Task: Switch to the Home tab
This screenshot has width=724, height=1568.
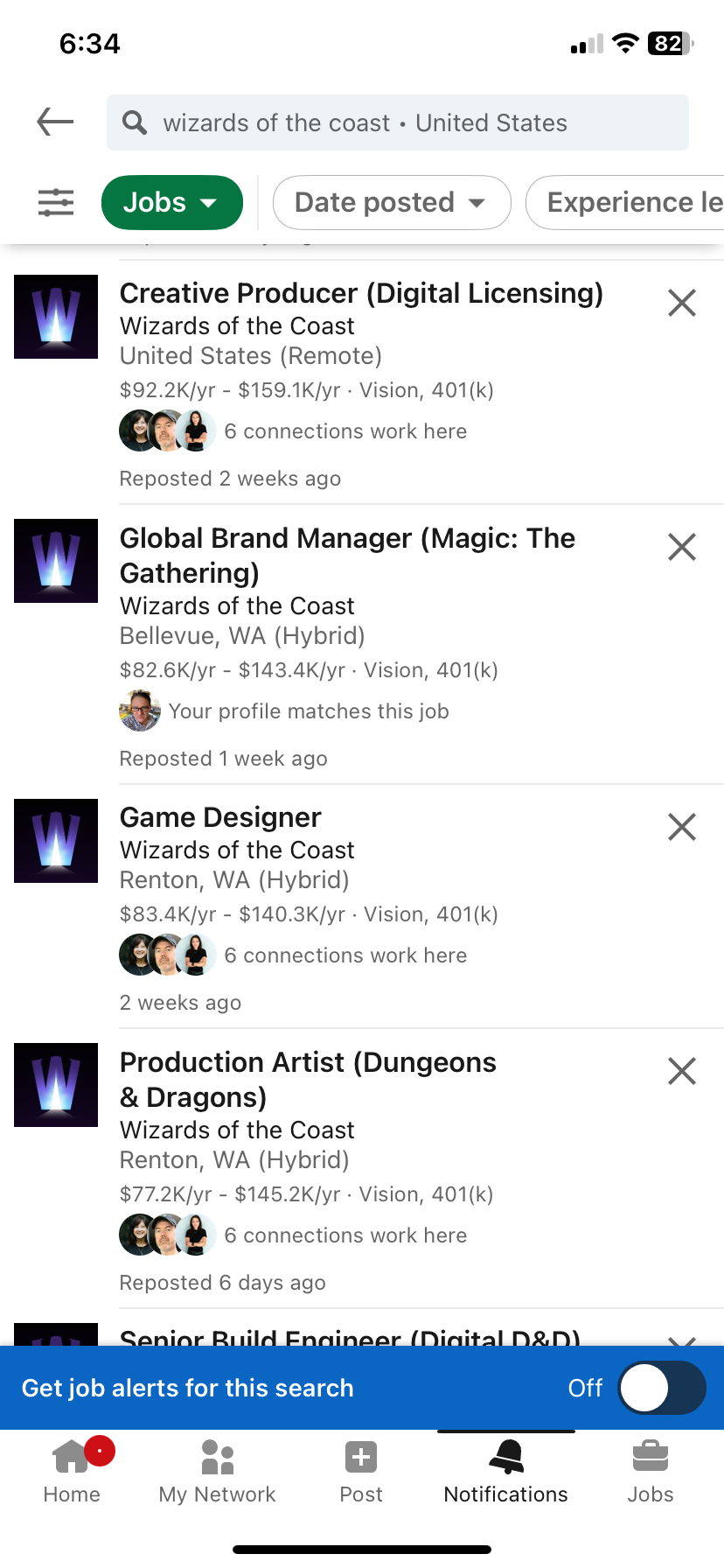Action: [72, 1472]
